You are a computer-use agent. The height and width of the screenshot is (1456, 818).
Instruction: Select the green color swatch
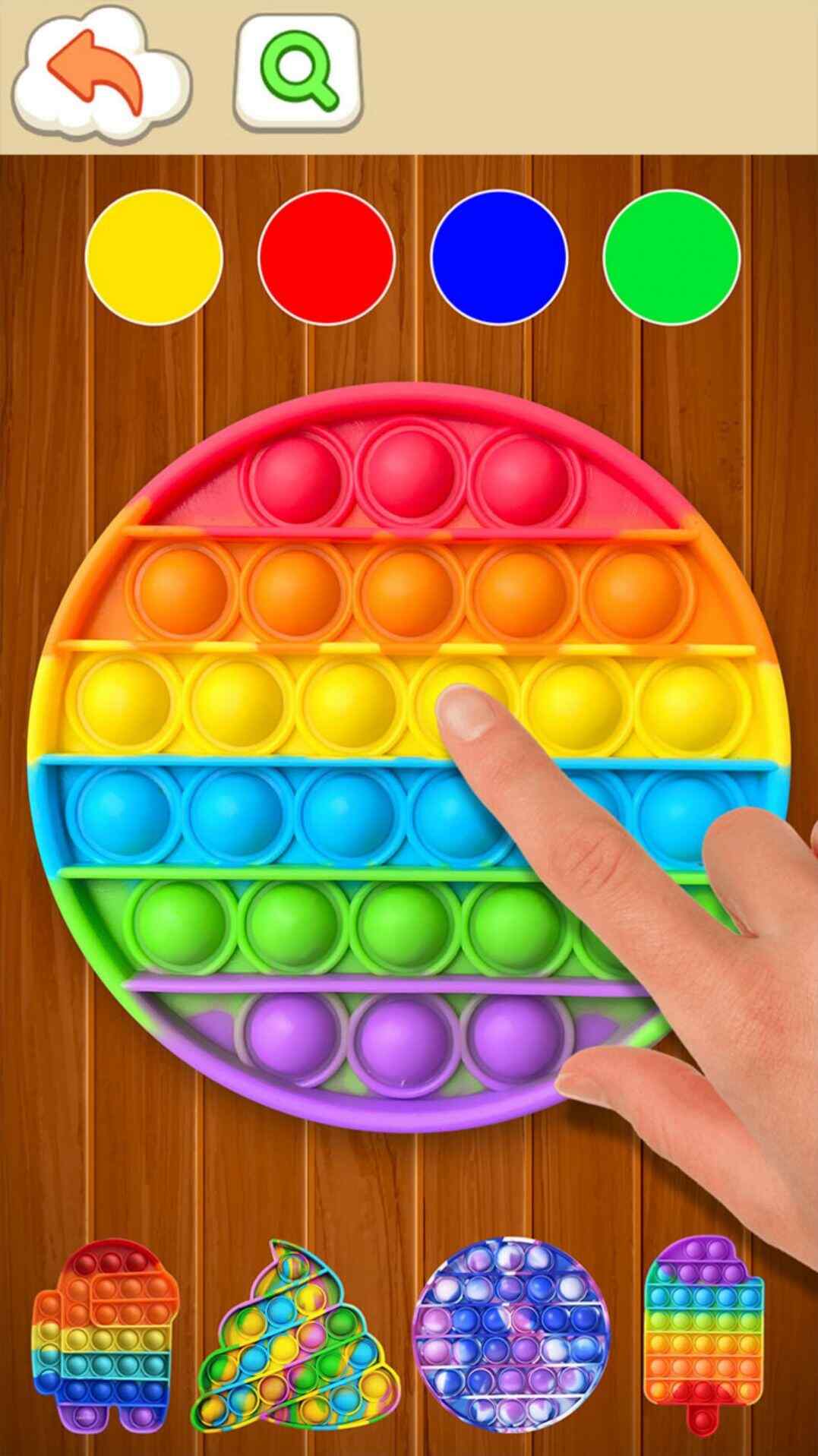tap(671, 257)
